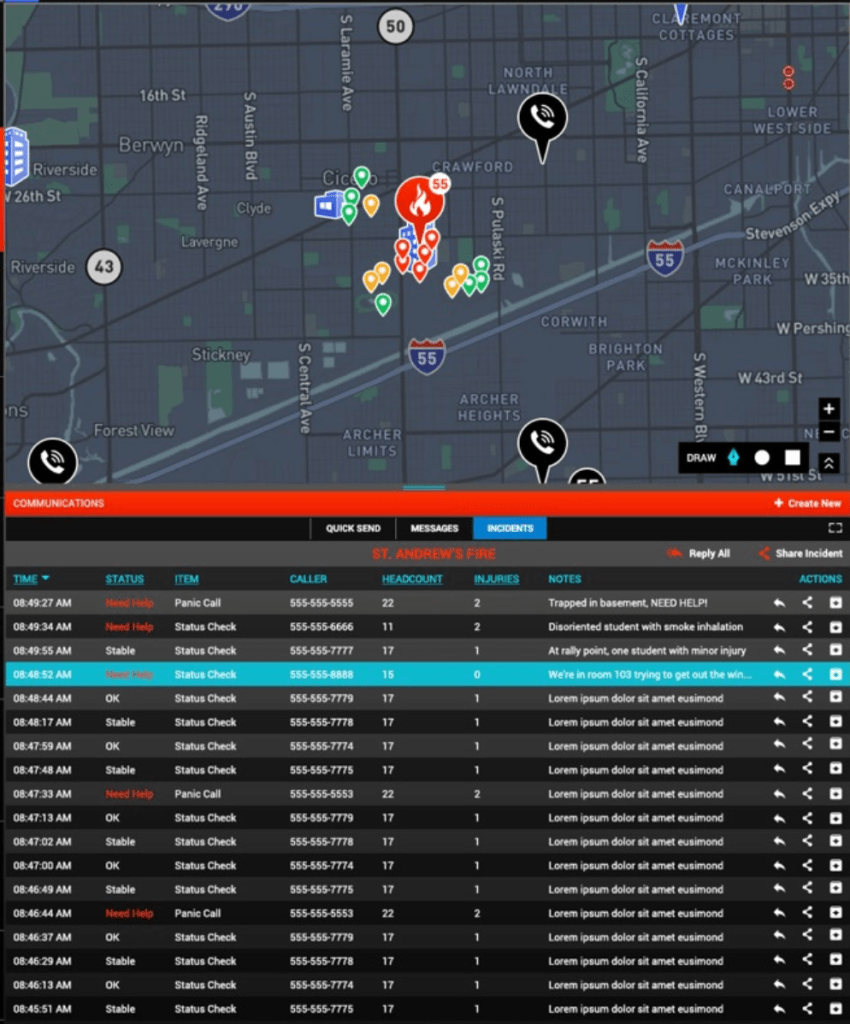Select the square draw tool
Image resolution: width=850 pixels, height=1024 pixels.
pos(792,457)
